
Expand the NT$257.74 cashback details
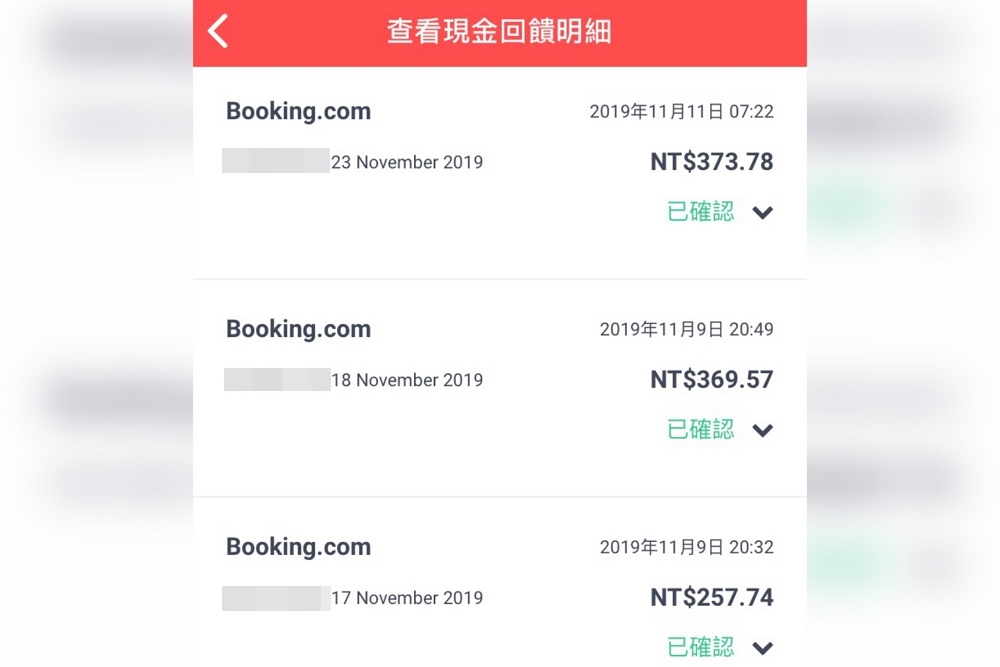point(762,648)
